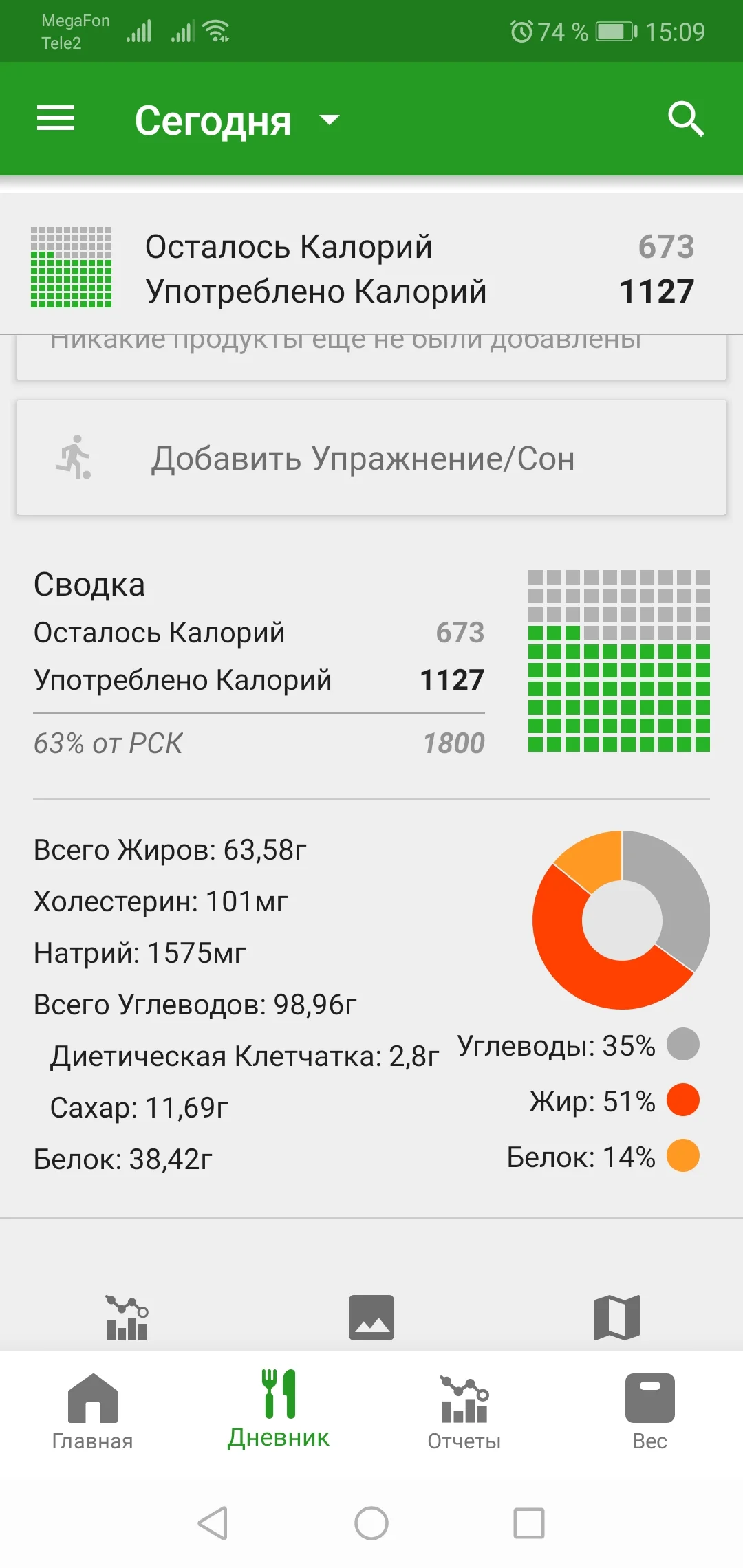Go to the system home screen
This screenshot has width=743, height=1568.
tap(371, 1523)
